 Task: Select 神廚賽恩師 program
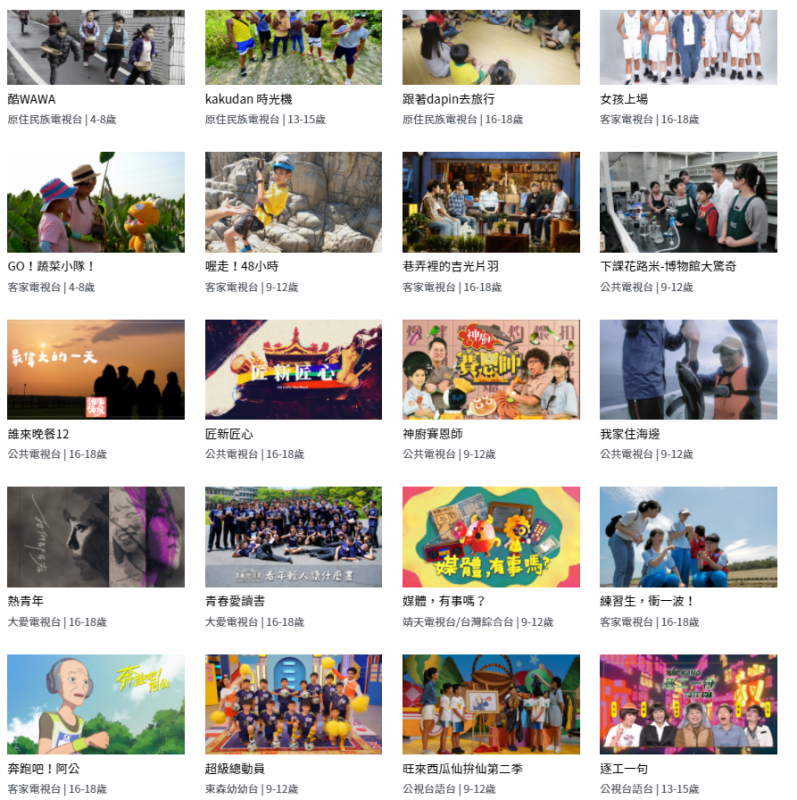pos(491,369)
